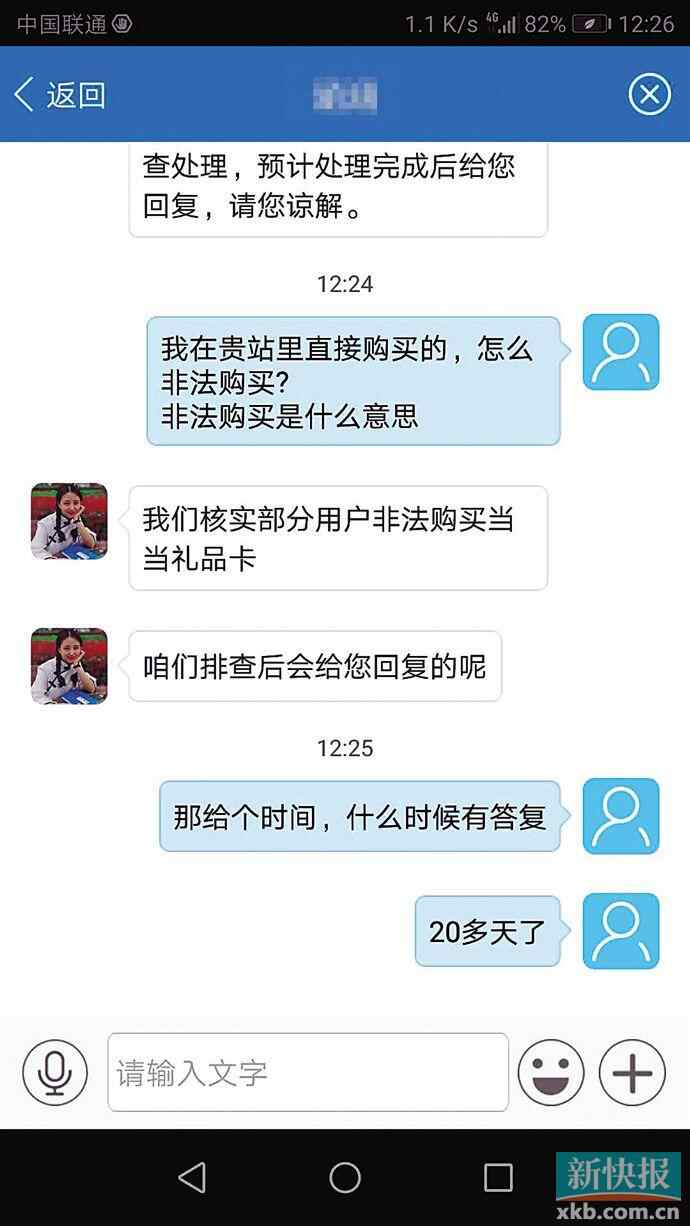Tap the system back triangle
This screenshot has width=690, height=1226.
(x=191, y=1177)
